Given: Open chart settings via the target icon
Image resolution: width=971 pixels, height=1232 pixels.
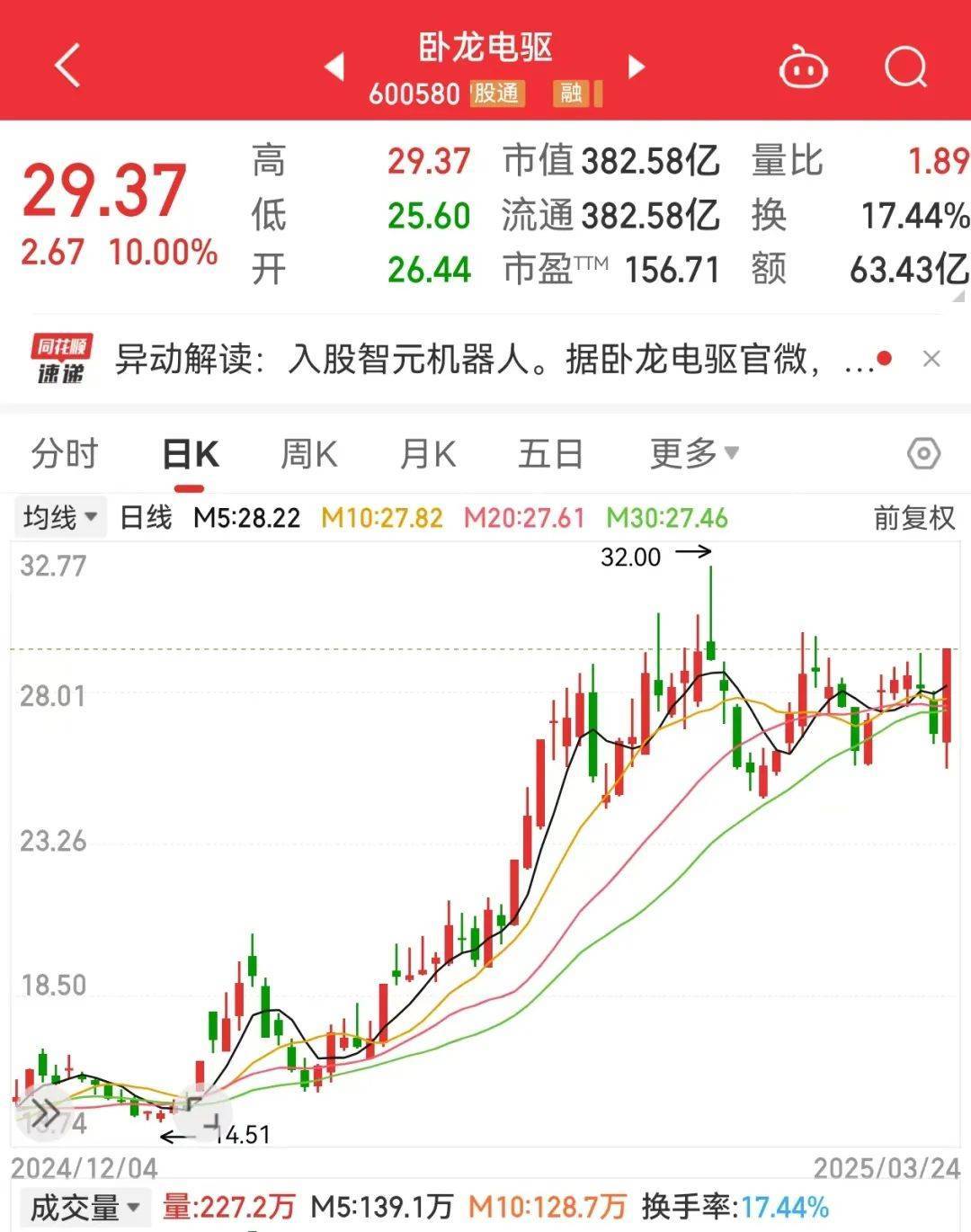Looking at the screenshot, I should pyautogui.click(x=925, y=454).
